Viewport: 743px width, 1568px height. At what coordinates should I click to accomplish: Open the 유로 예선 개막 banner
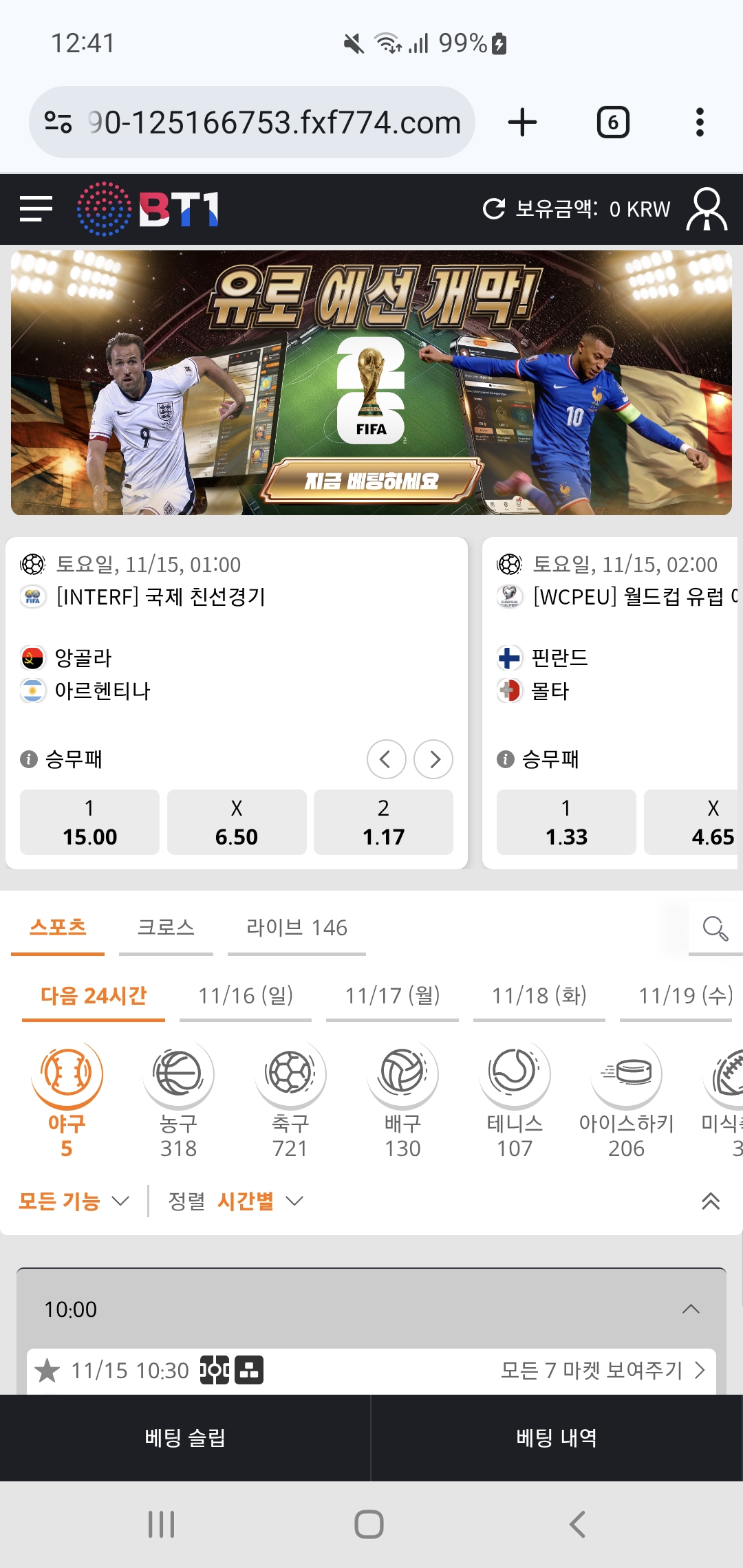[x=371, y=382]
